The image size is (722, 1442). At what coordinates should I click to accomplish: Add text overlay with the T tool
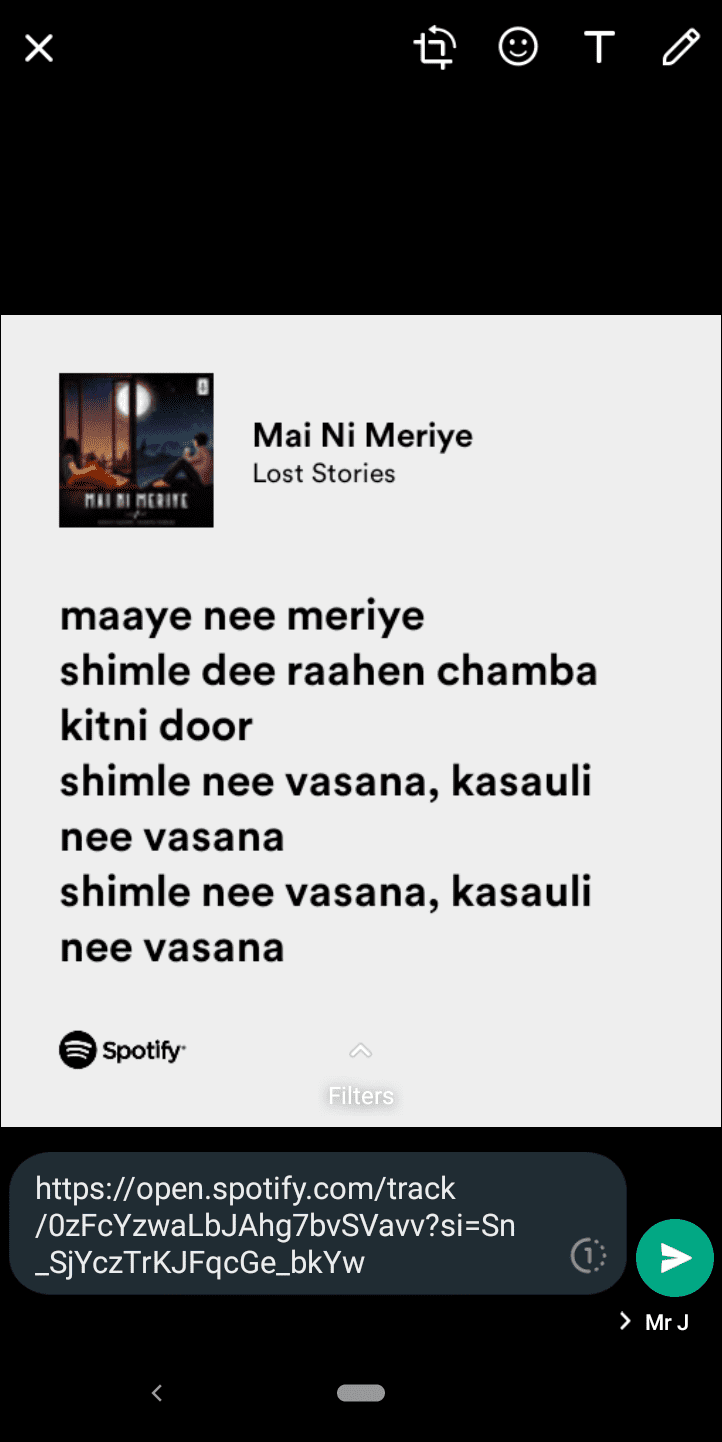coord(599,47)
